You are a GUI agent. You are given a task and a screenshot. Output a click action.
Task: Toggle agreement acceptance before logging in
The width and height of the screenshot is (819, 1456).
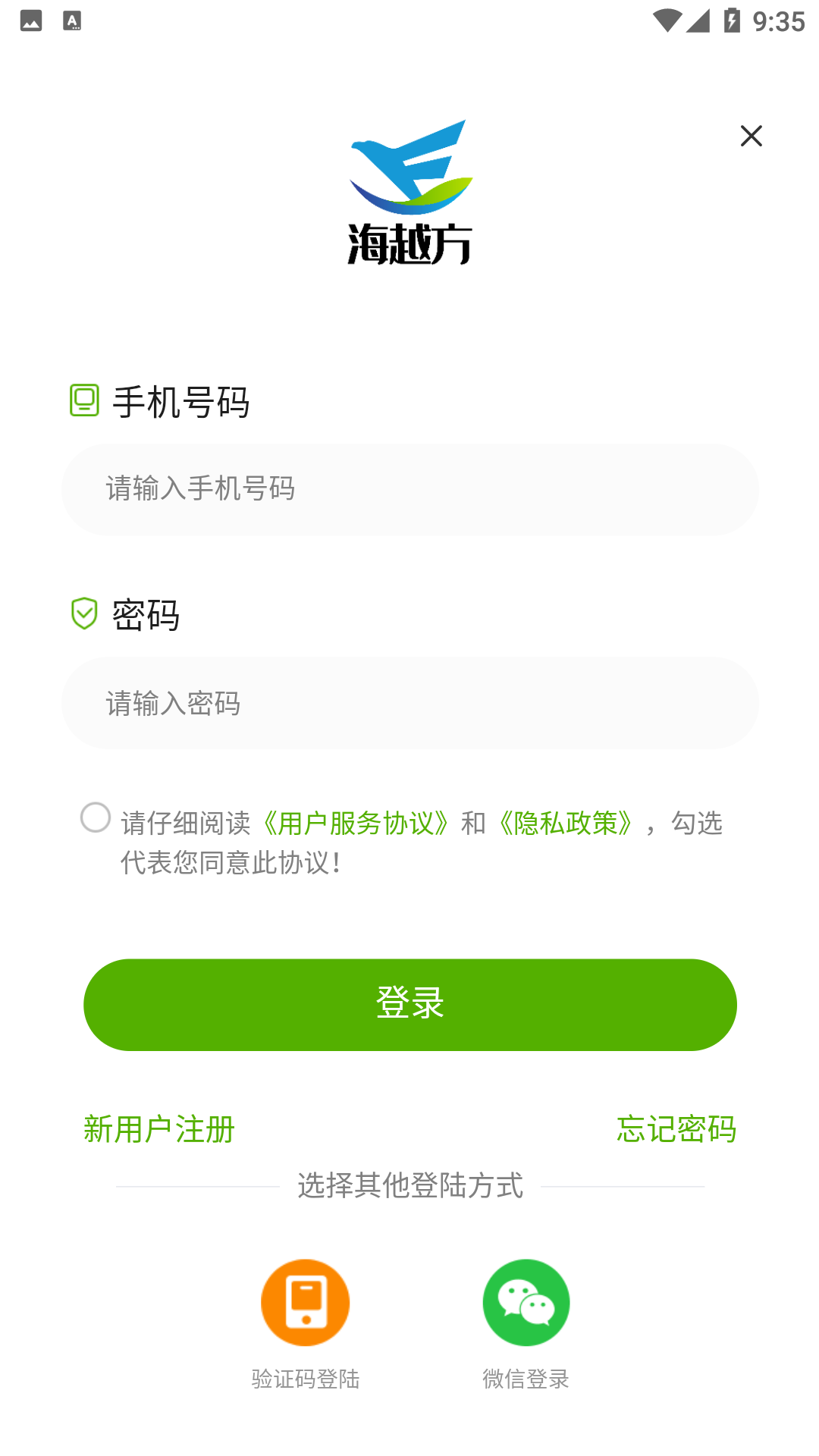(96, 819)
